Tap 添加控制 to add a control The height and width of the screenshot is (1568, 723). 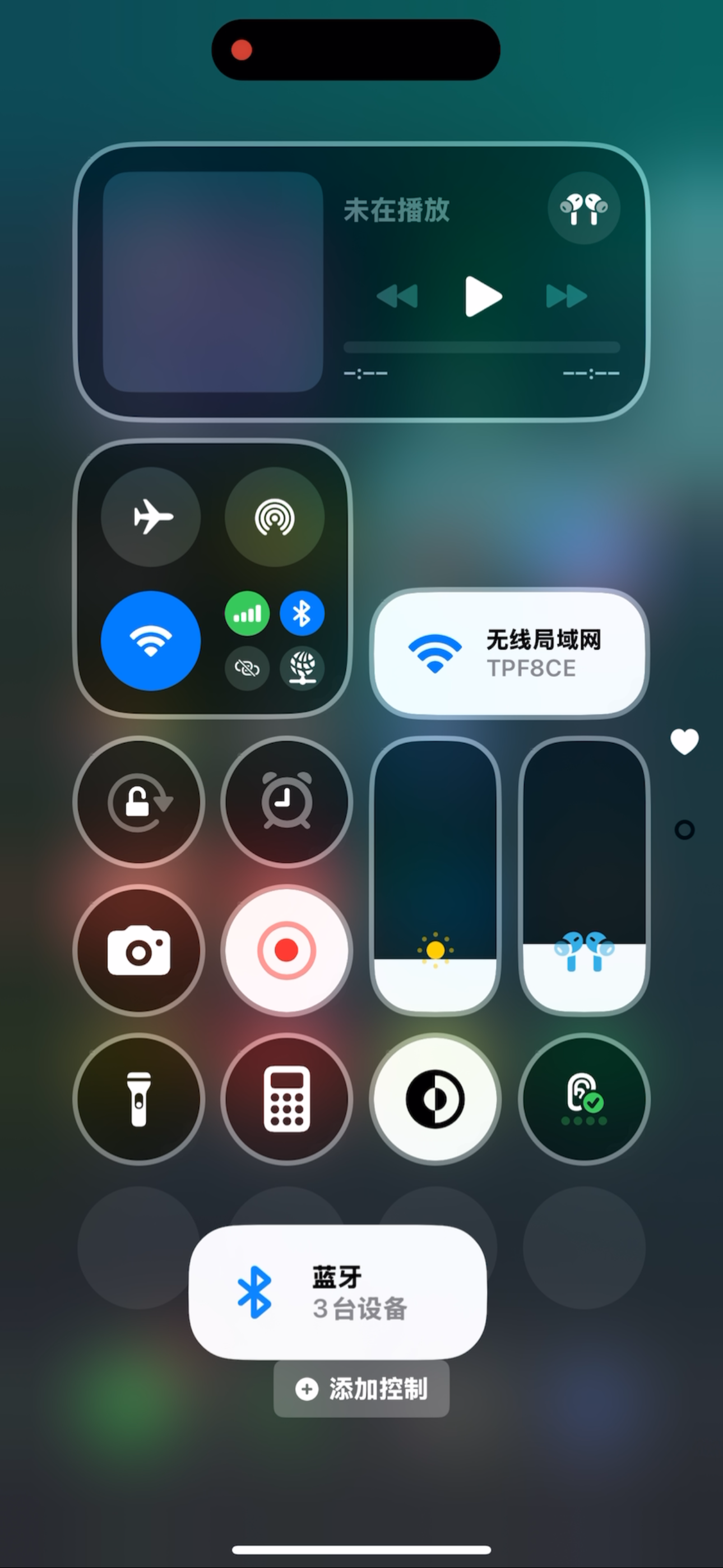click(361, 1389)
